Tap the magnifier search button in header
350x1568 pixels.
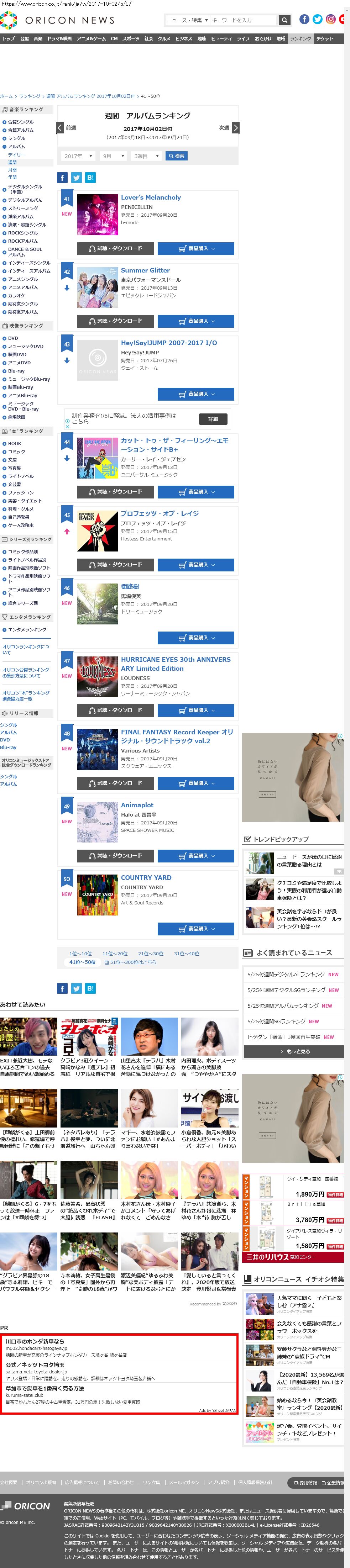[284, 20]
